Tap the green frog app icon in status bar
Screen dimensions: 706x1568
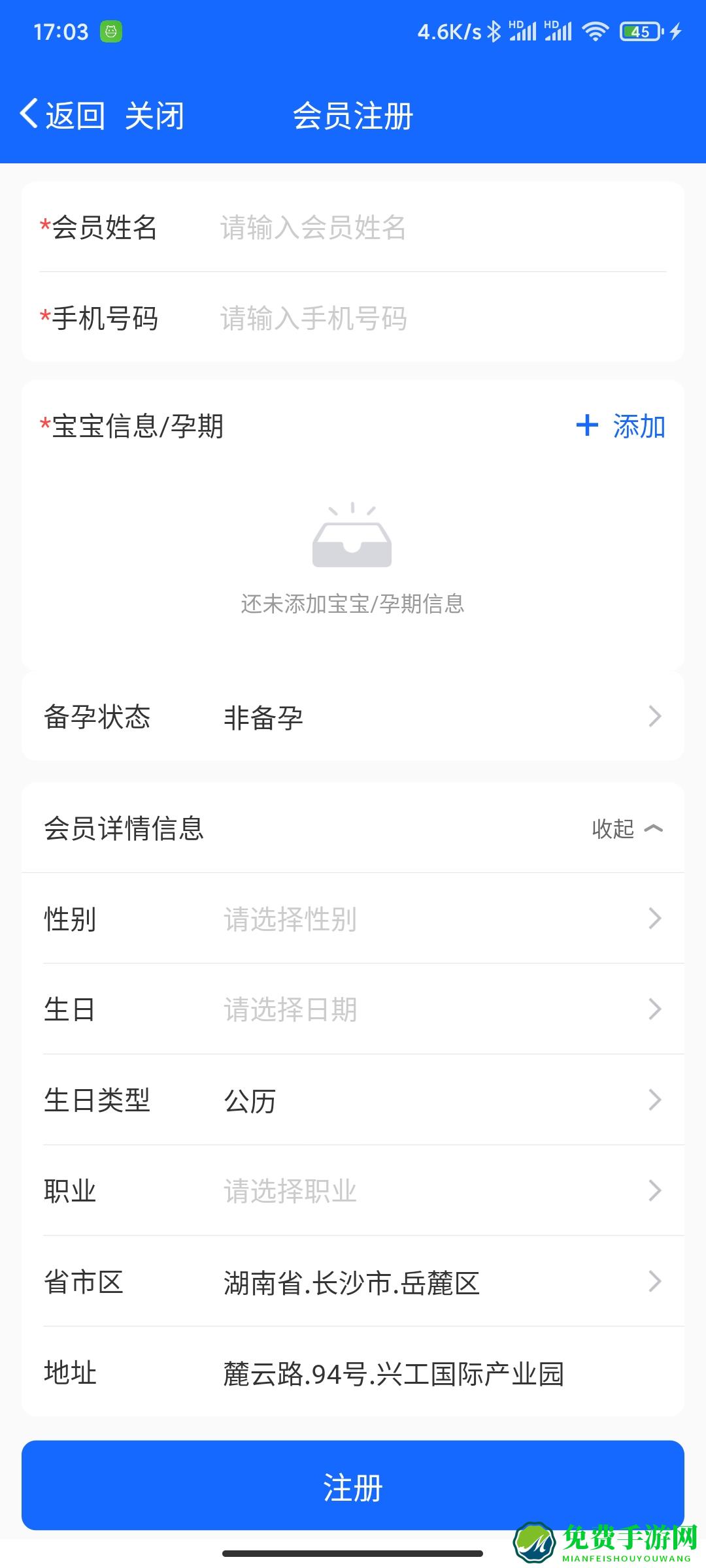point(110,29)
